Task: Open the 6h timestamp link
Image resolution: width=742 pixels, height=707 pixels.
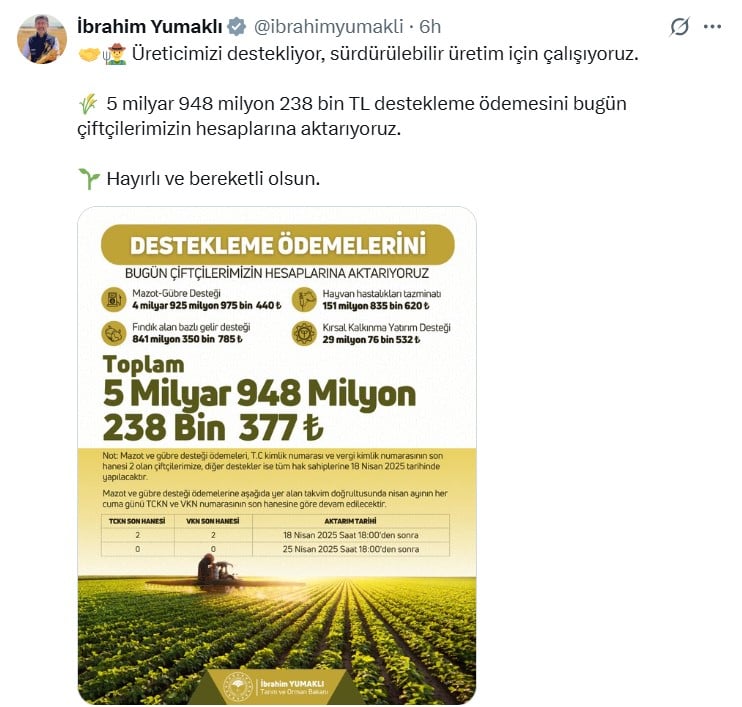Action: [x=430, y=26]
